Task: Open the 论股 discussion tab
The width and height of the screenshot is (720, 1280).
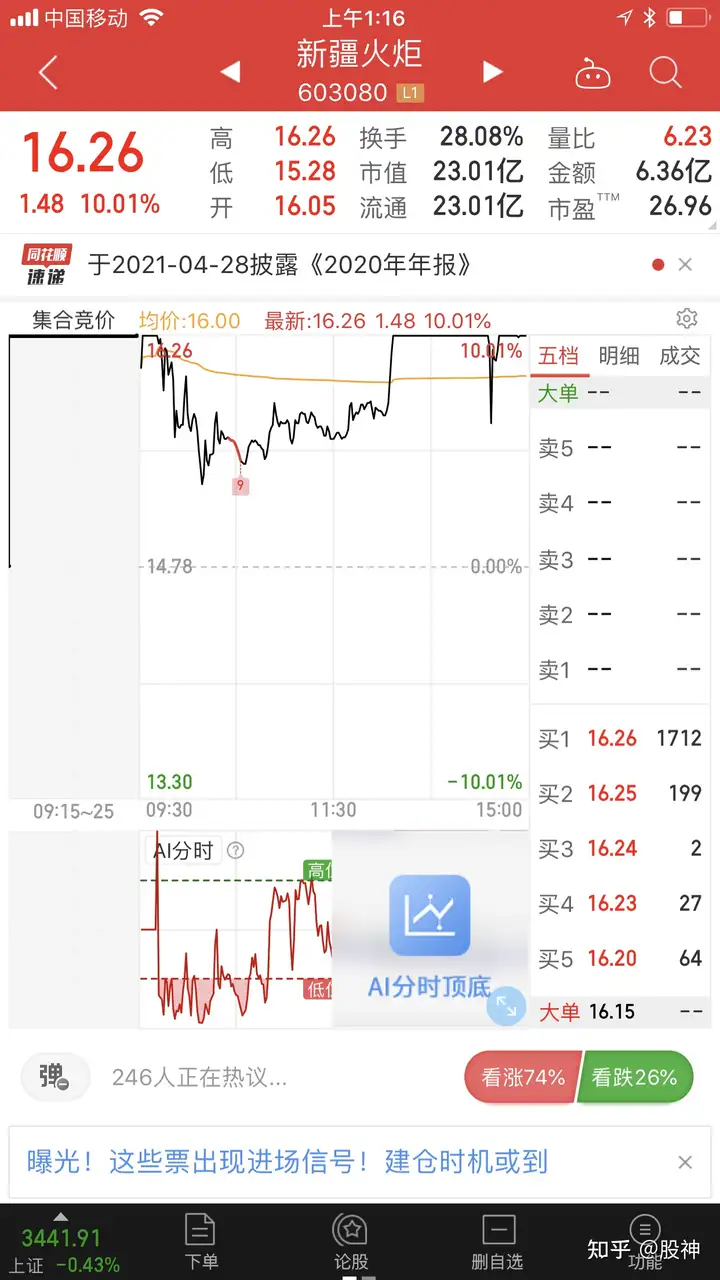Action: coord(351,1241)
